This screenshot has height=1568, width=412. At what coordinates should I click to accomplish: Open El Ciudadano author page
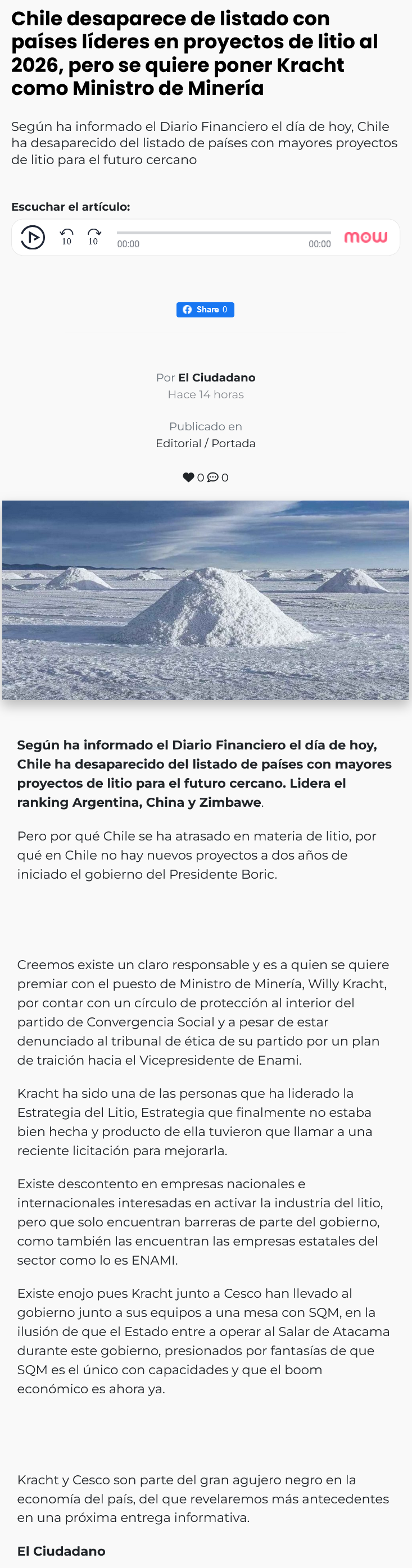pyautogui.click(x=216, y=378)
